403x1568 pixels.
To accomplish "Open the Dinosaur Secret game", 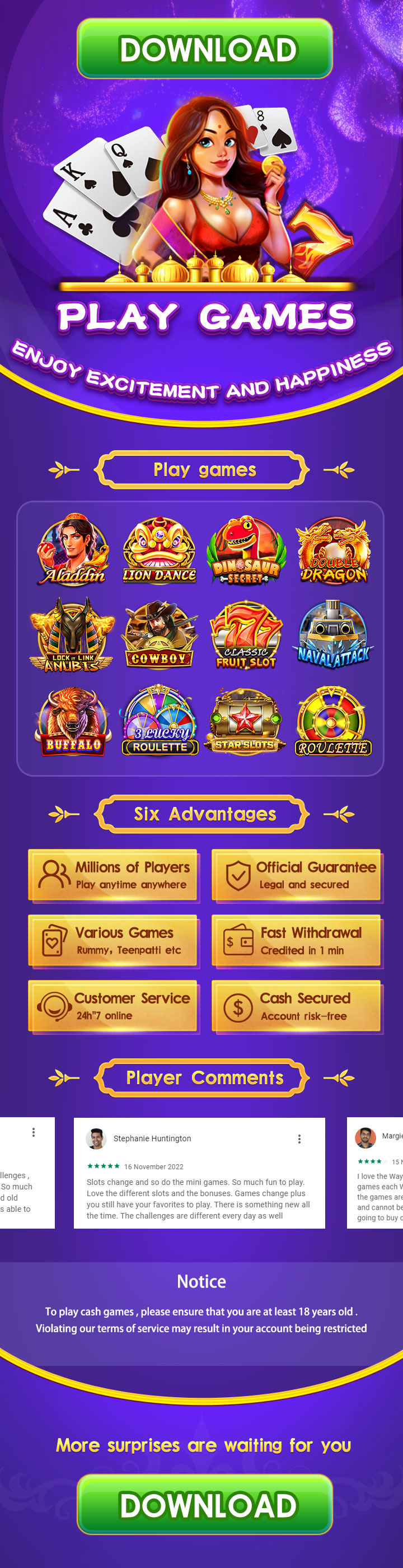I will coord(246,550).
